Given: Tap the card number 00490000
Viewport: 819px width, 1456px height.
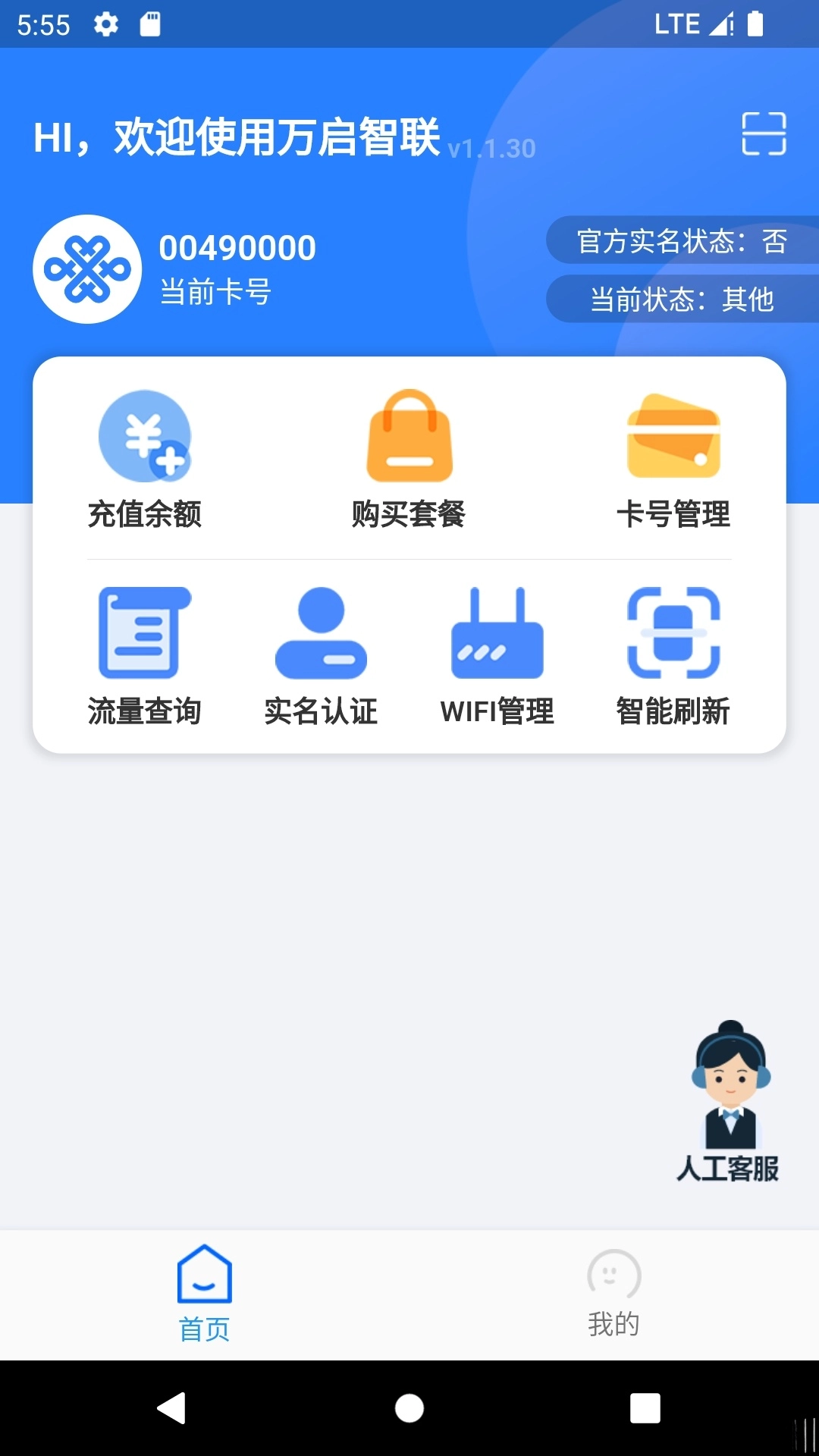Looking at the screenshot, I should pos(239,247).
